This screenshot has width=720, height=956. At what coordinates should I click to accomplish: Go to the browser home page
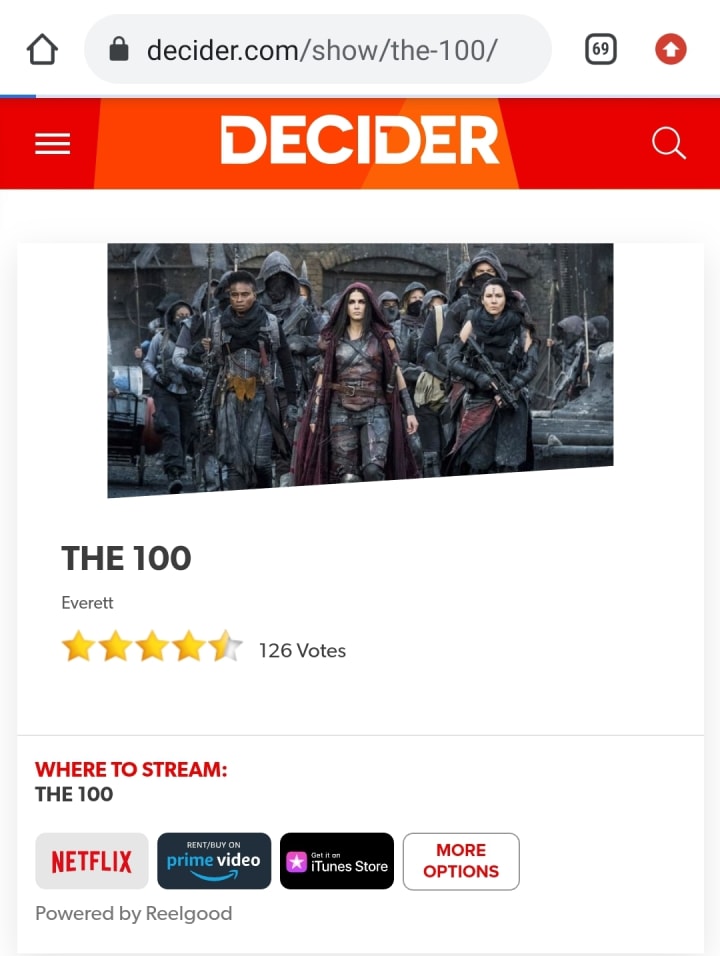[x=42, y=49]
